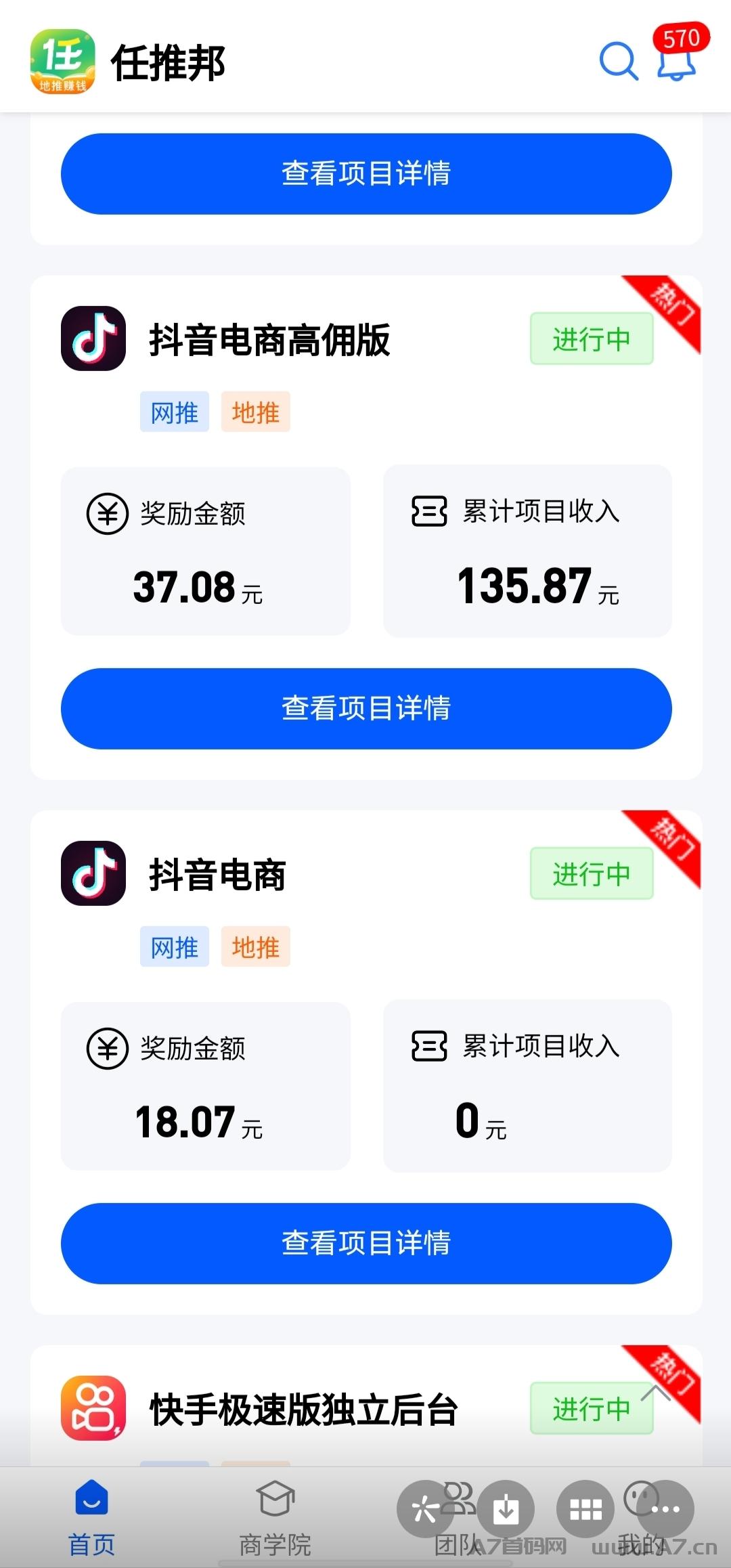Open the notifications bell with 570 badge
The width and height of the screenshot is (731, 1568).
(x=678, y=56)
